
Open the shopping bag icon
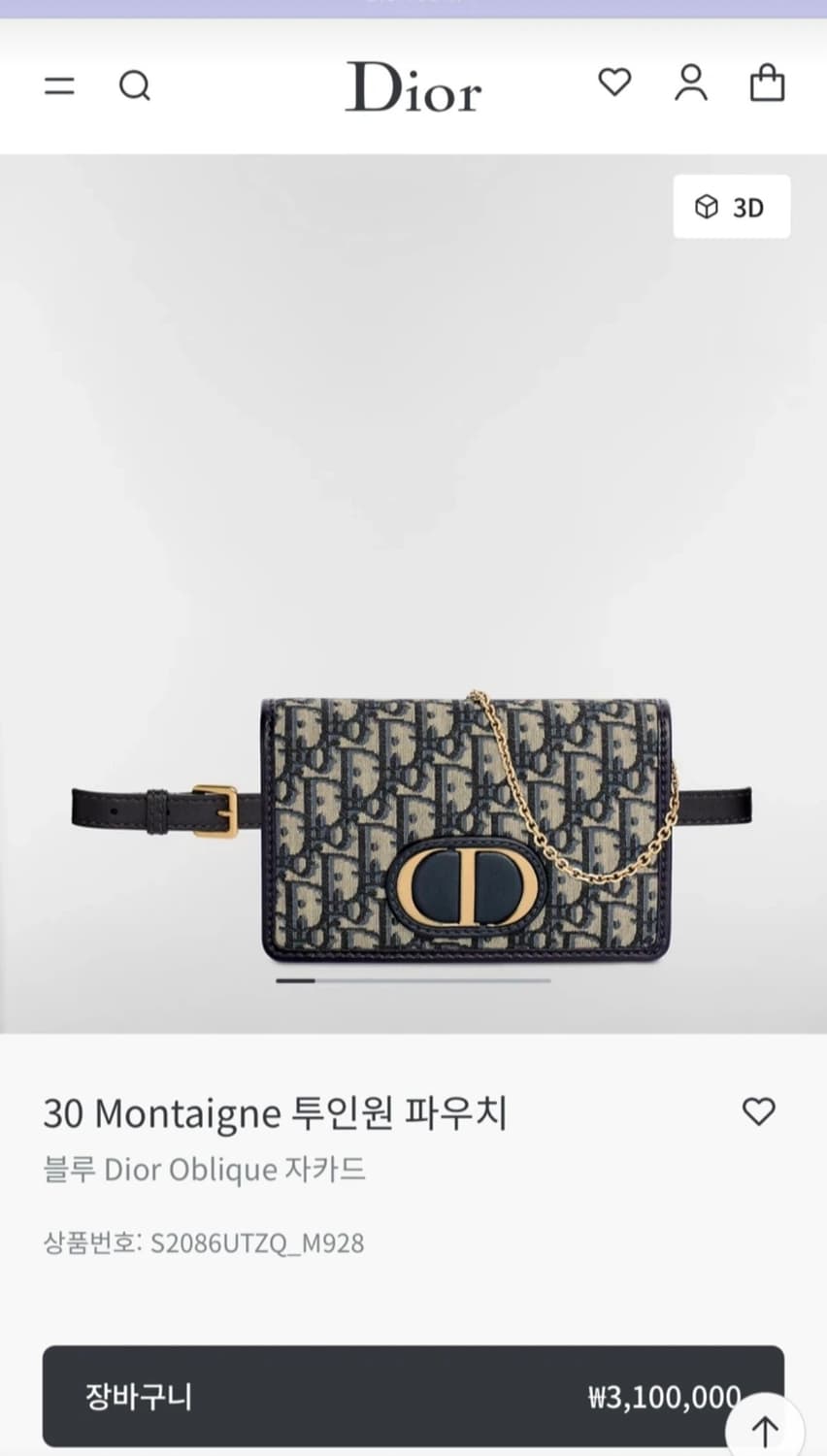[x=768, y=83]
